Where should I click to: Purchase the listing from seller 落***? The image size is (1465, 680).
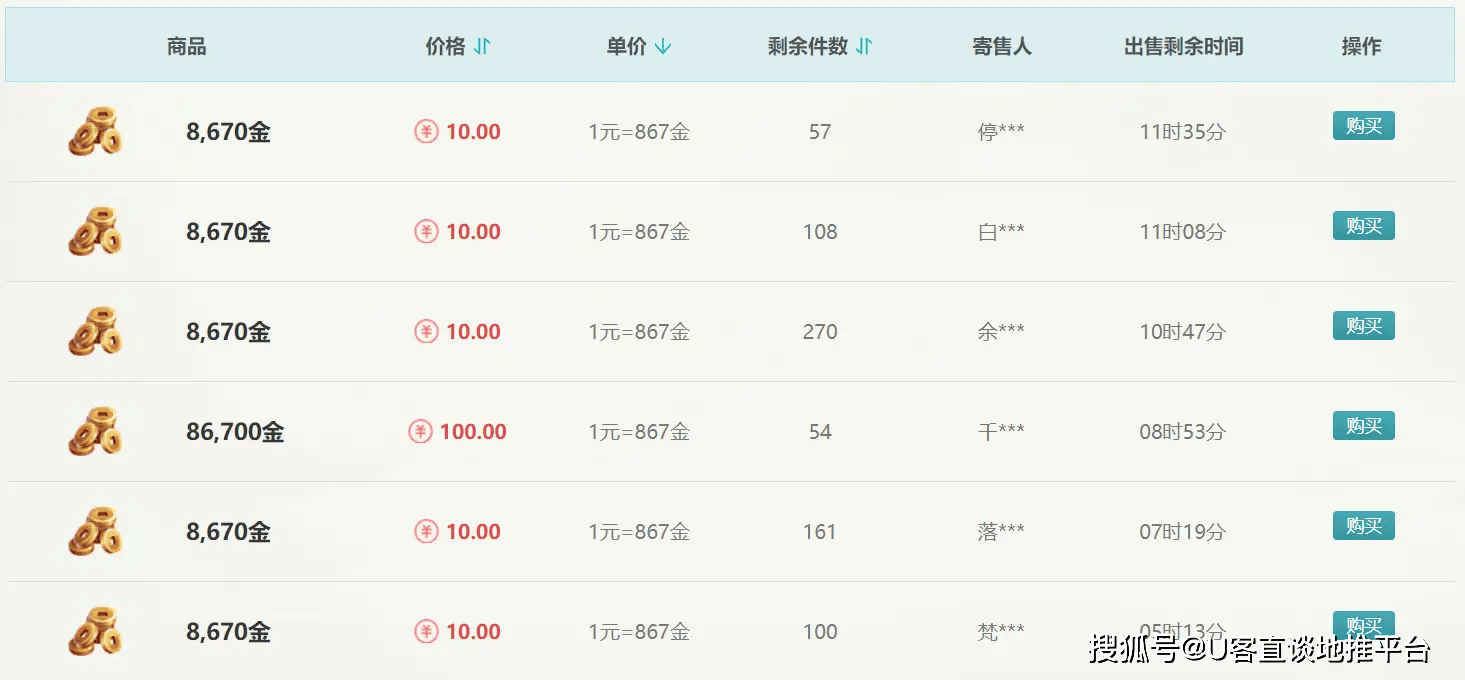(x=1363, y=526)
